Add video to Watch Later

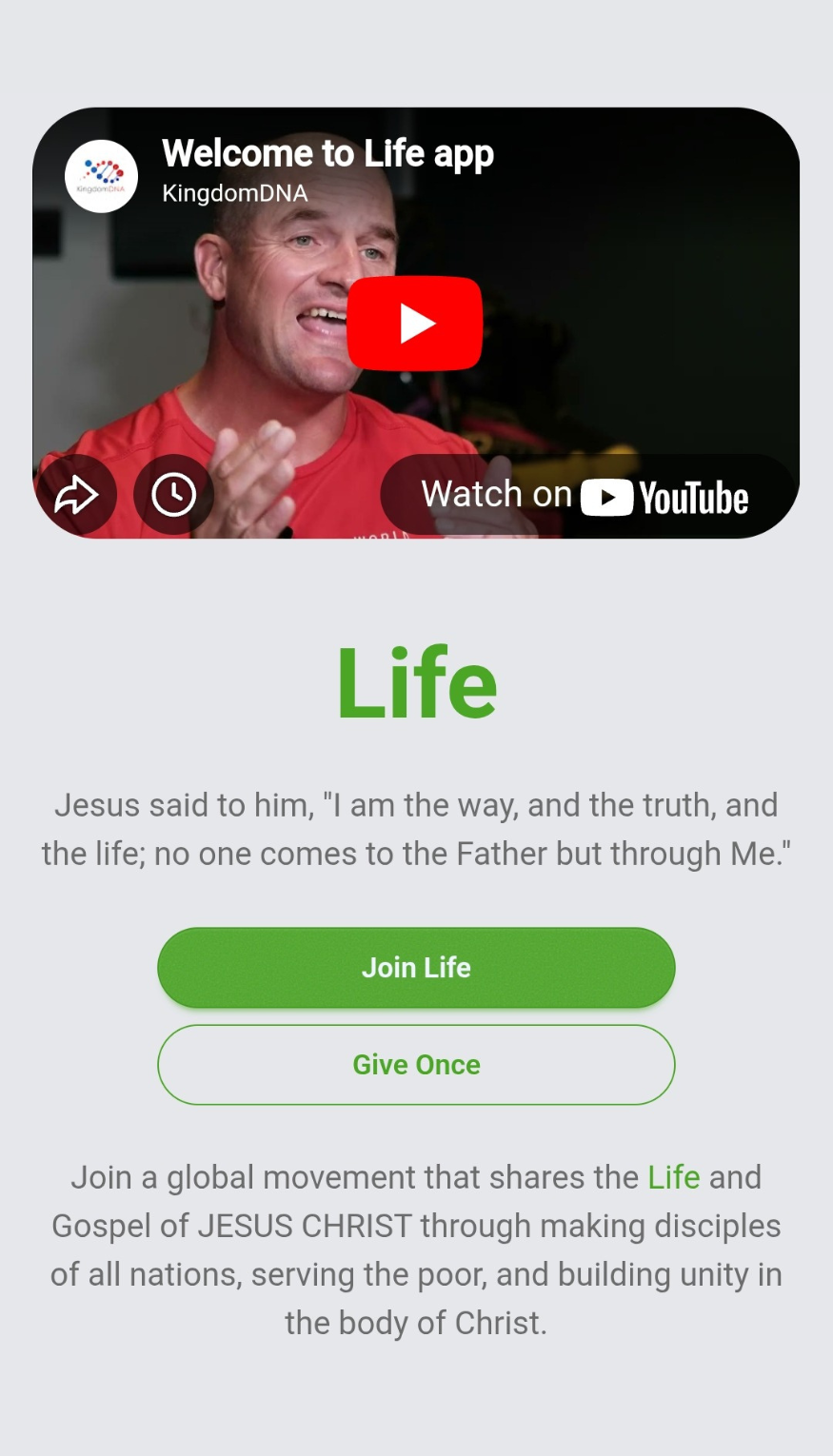173,495
